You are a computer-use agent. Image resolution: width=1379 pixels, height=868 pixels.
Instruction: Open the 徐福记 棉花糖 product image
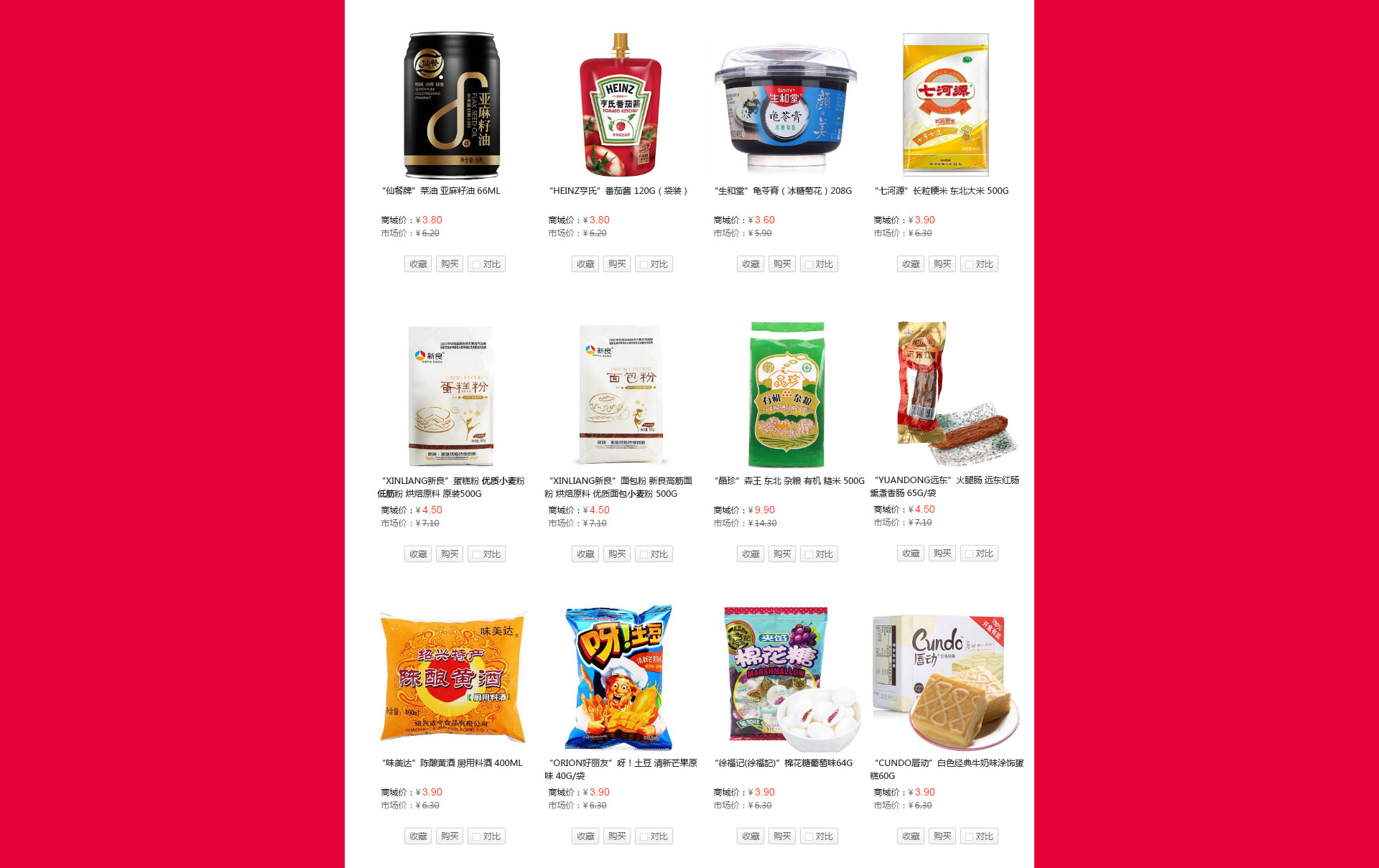(x=786, y=678)
